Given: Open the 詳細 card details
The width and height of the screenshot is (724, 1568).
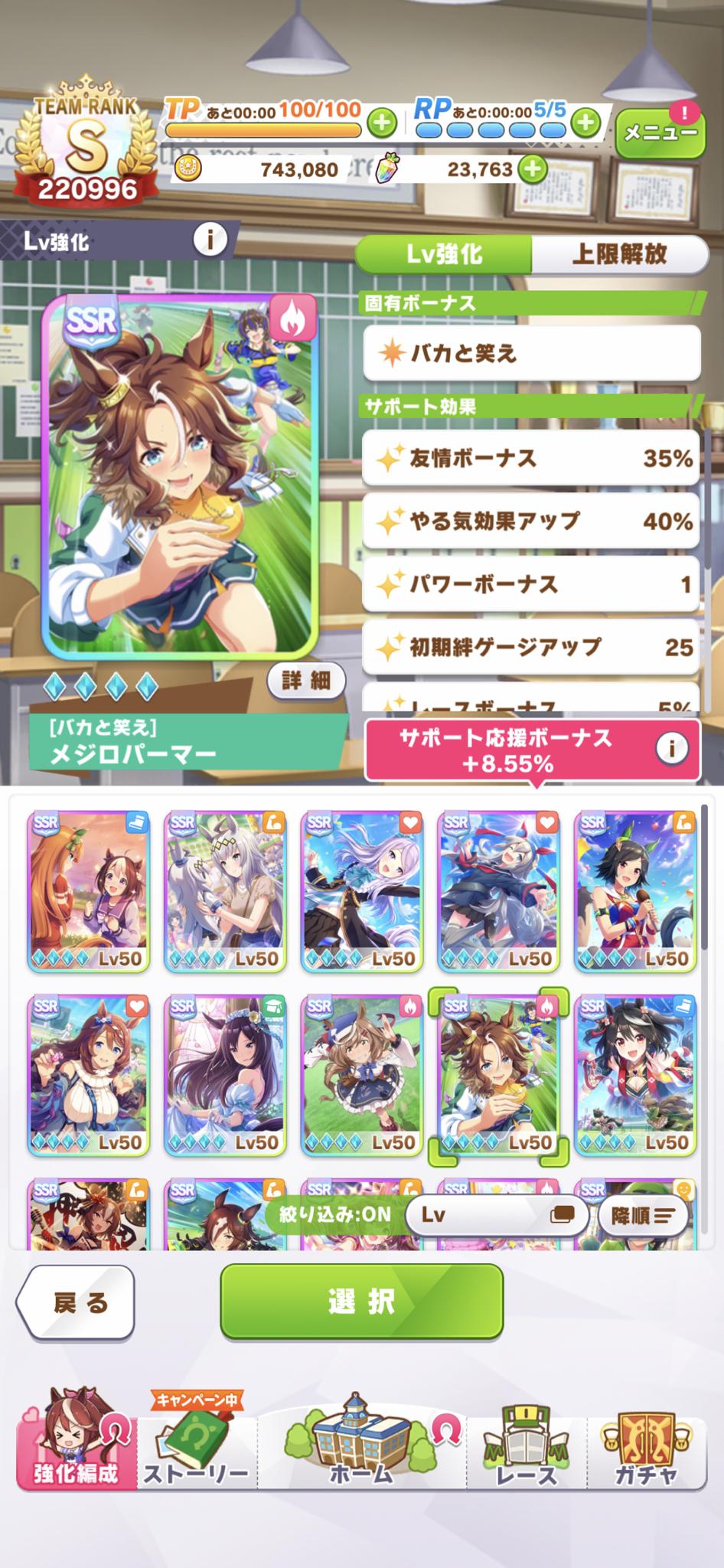Looking at the screenshot, I should 305,680.
